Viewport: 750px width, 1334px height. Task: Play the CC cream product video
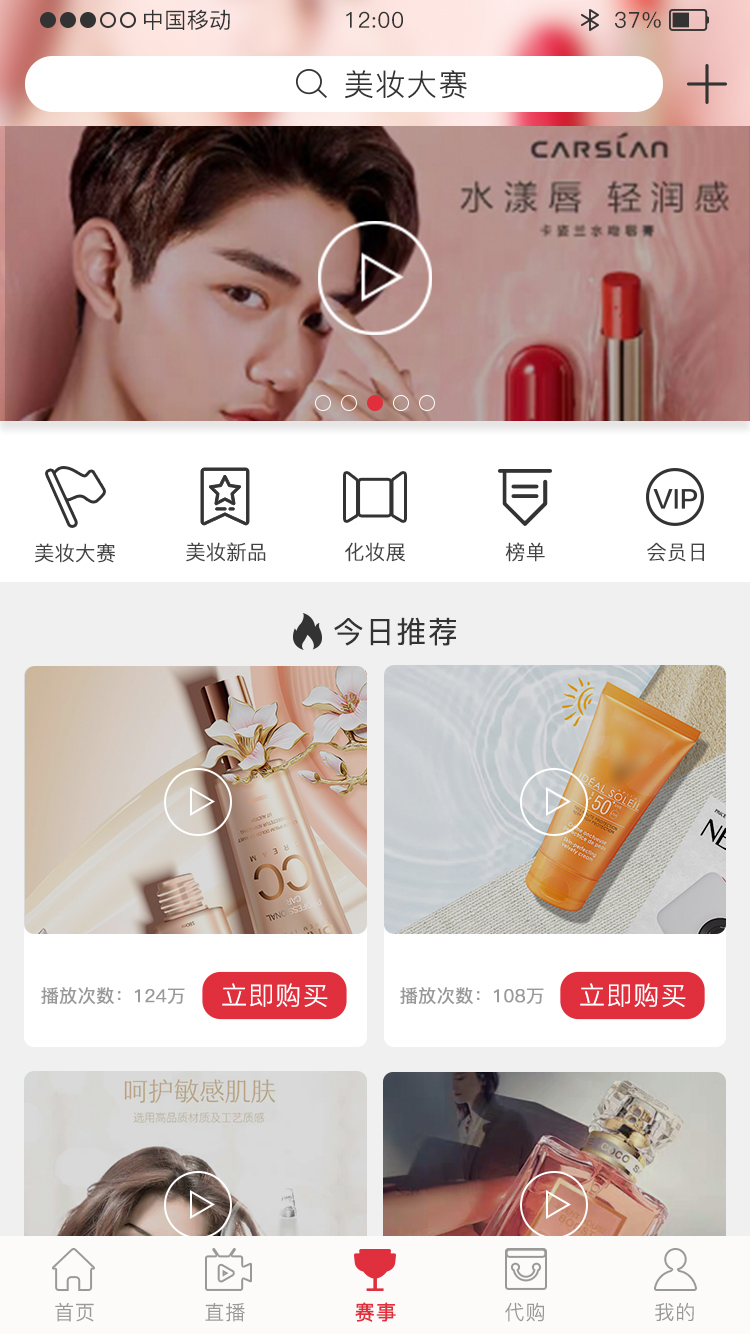(198, 802)
